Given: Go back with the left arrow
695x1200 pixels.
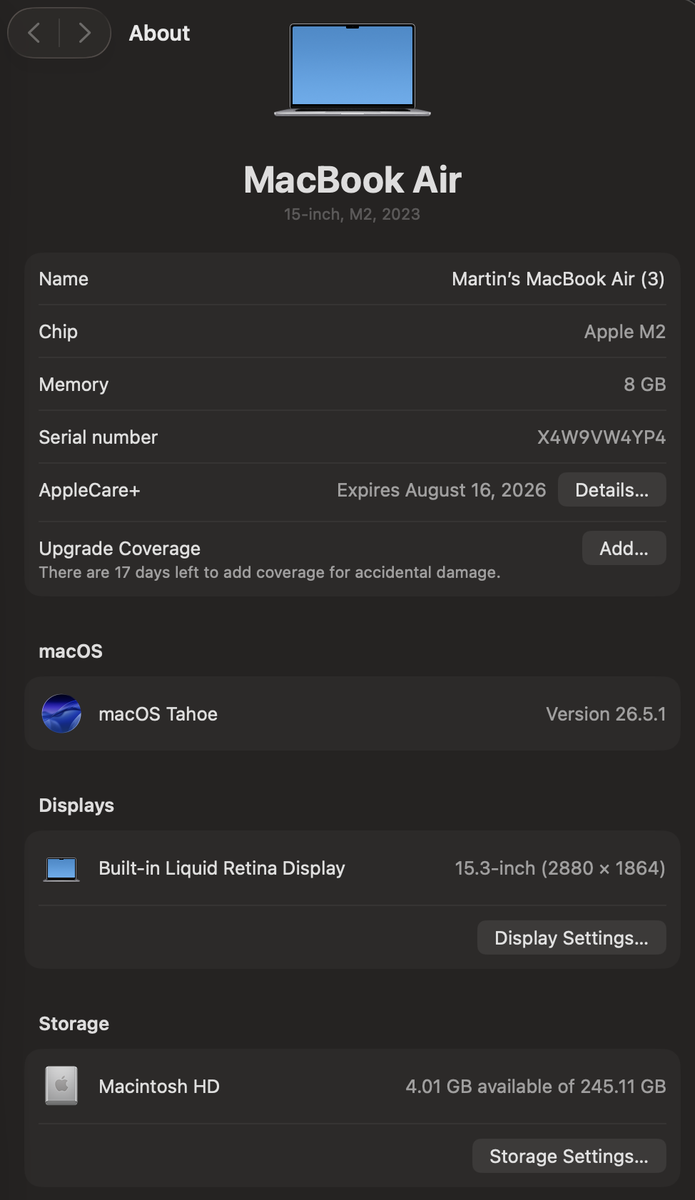Looking at the screenshot, I should coord(34,33).
